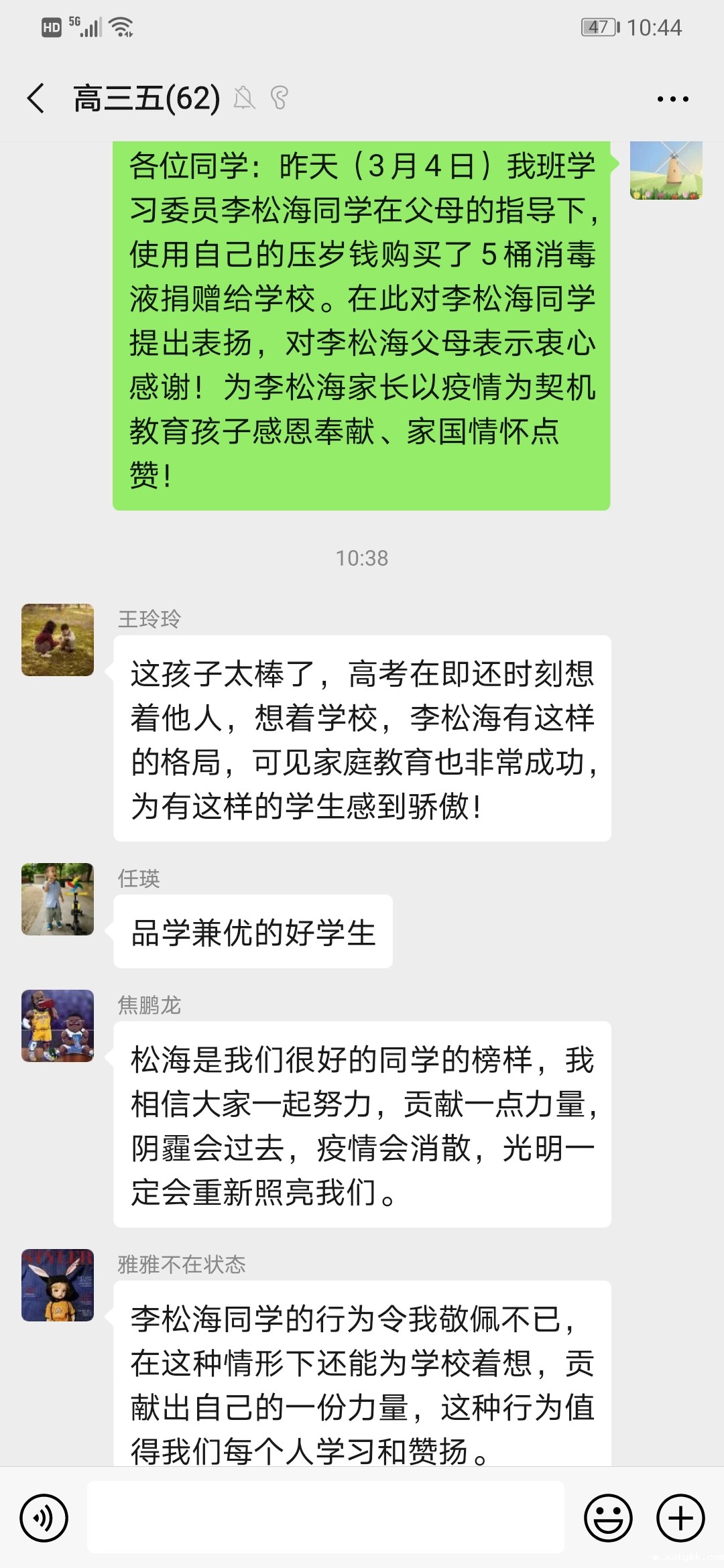Open the three-dot chat options menu
The width and height of the screenshot is (724, 1568).
(x=672, y=98)
